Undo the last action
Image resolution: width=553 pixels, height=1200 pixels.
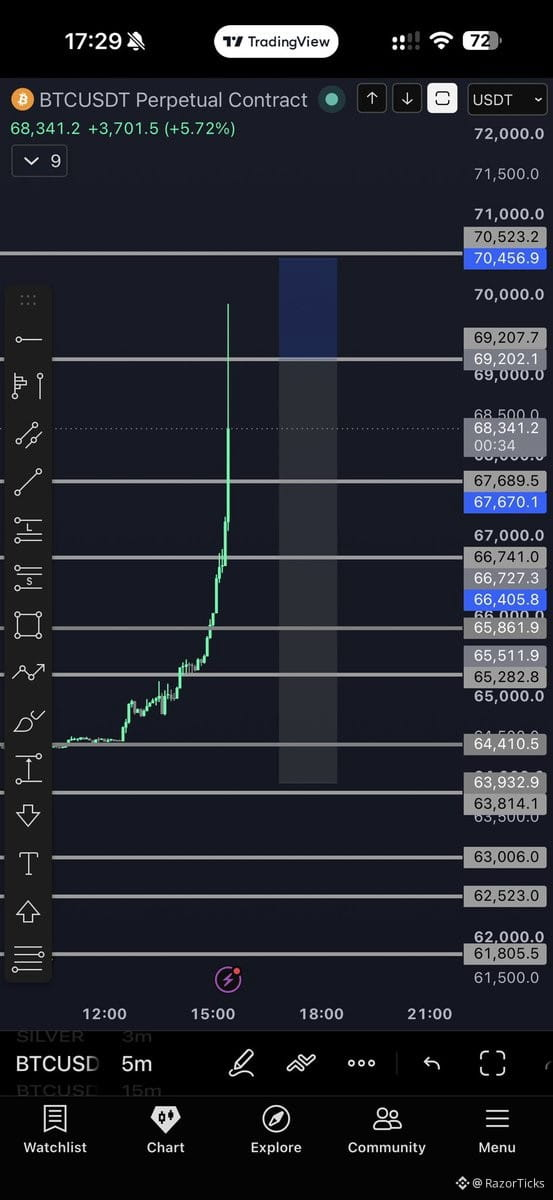click(x=431, y=1063)
